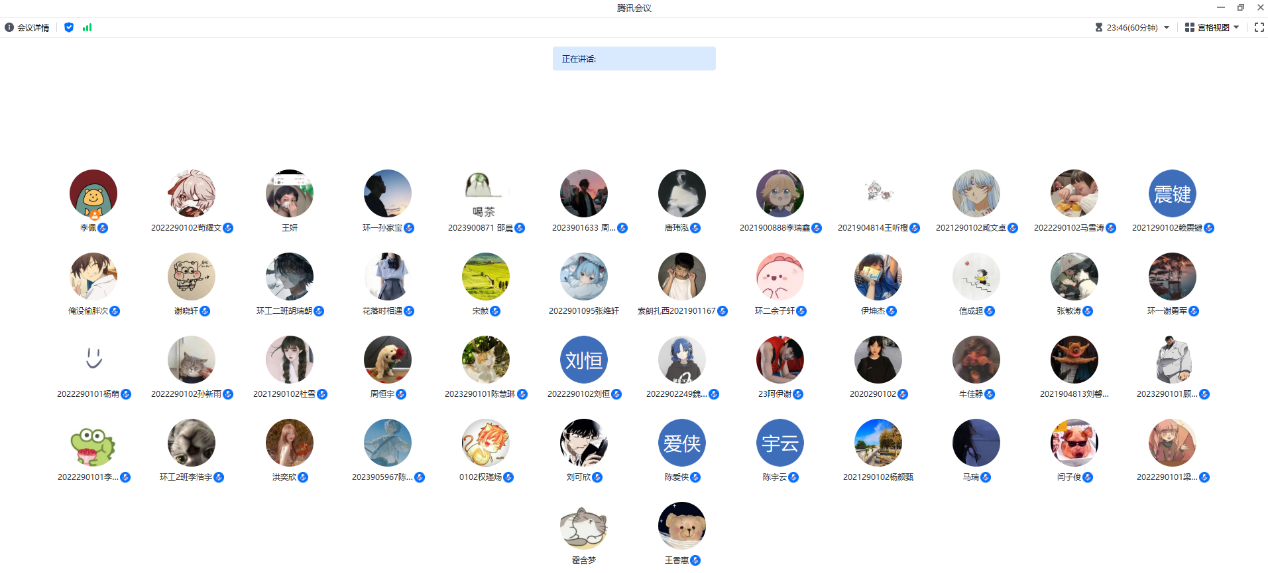The height and width of the screenshot is (573, 1268).
Task: Select participant 王妍's tile
Action: pyautogui.click(x=290, y=194)
